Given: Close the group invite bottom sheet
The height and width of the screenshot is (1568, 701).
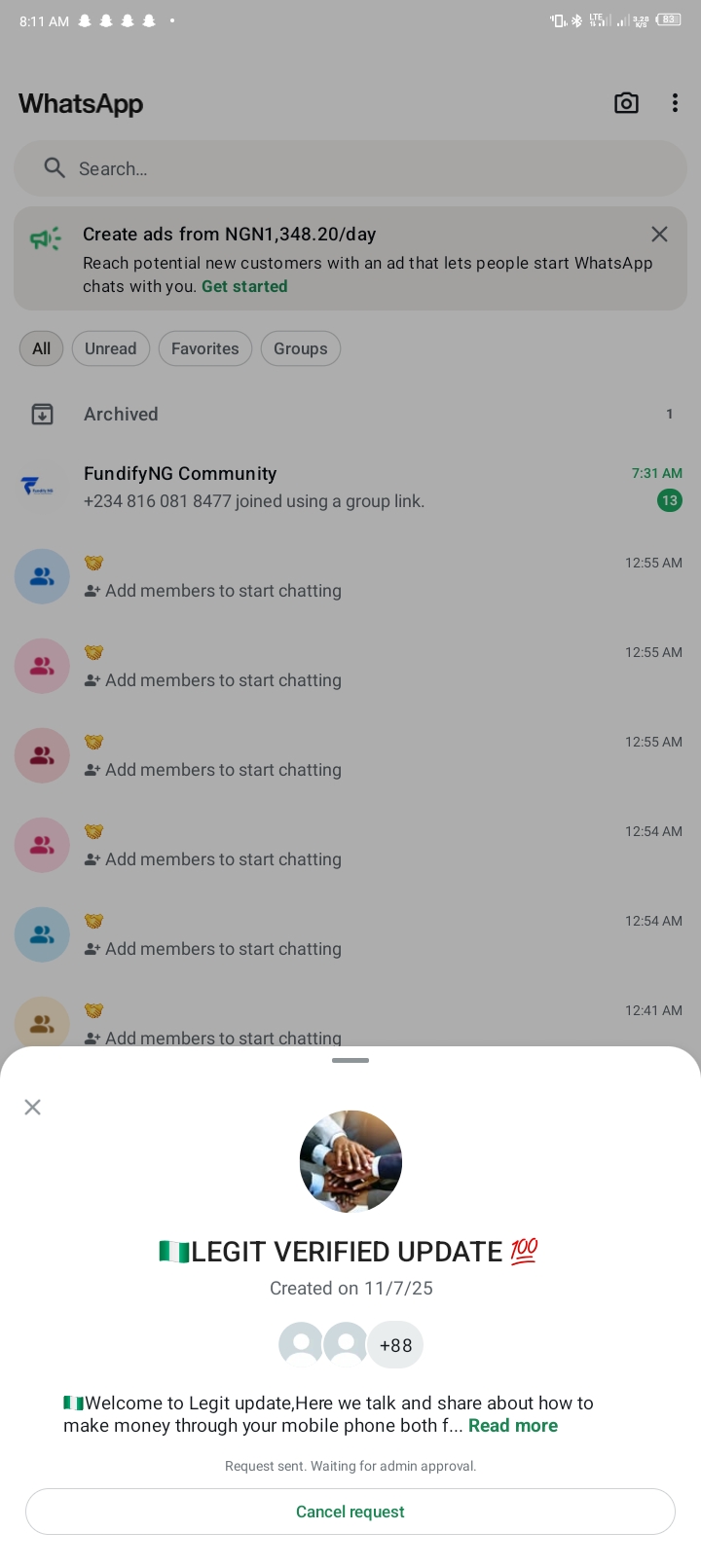Looking at the screenshot, I should [x=32, y=1107].
